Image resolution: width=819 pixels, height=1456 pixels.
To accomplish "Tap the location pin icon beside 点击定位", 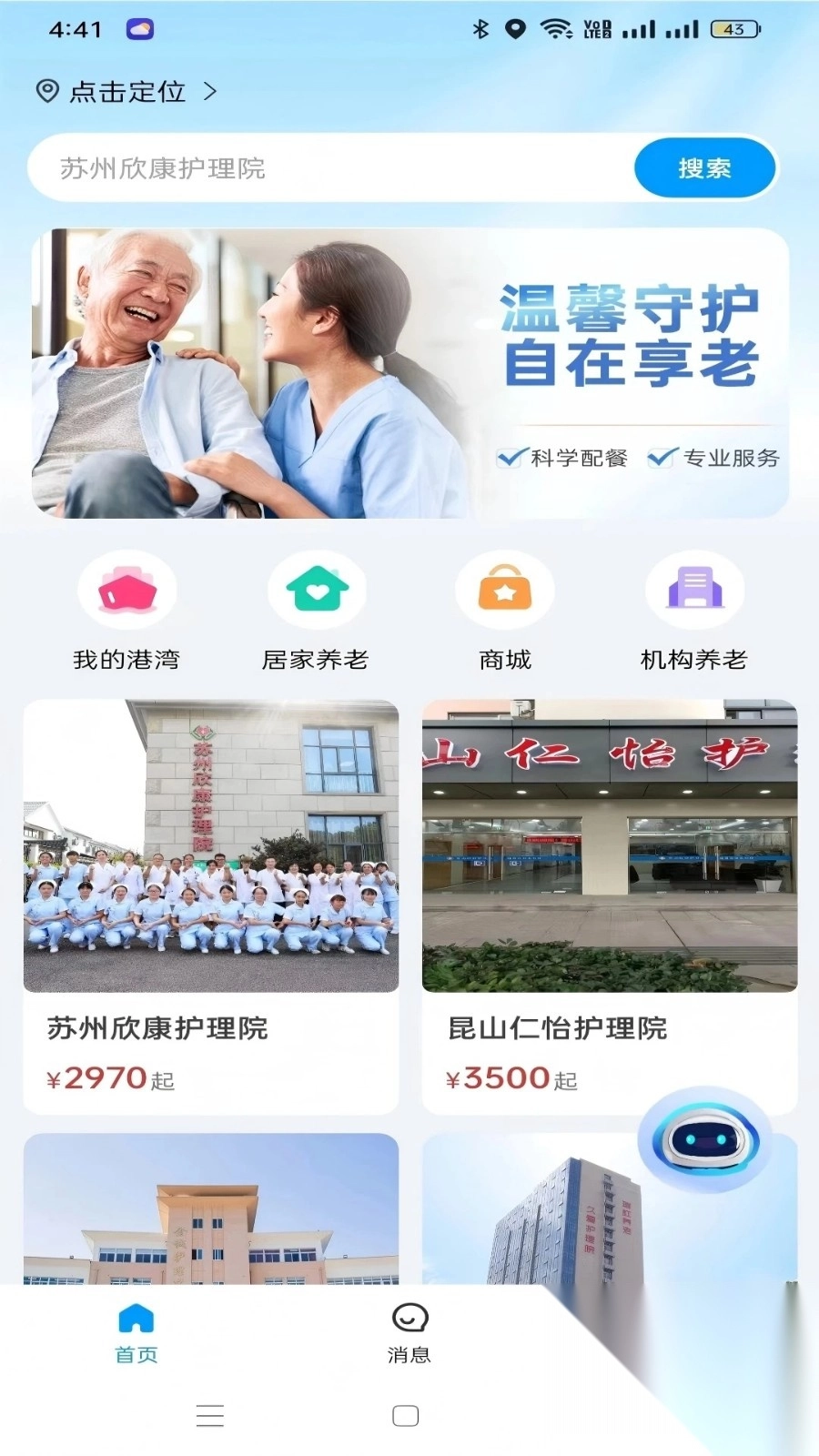I will [45, 91].
